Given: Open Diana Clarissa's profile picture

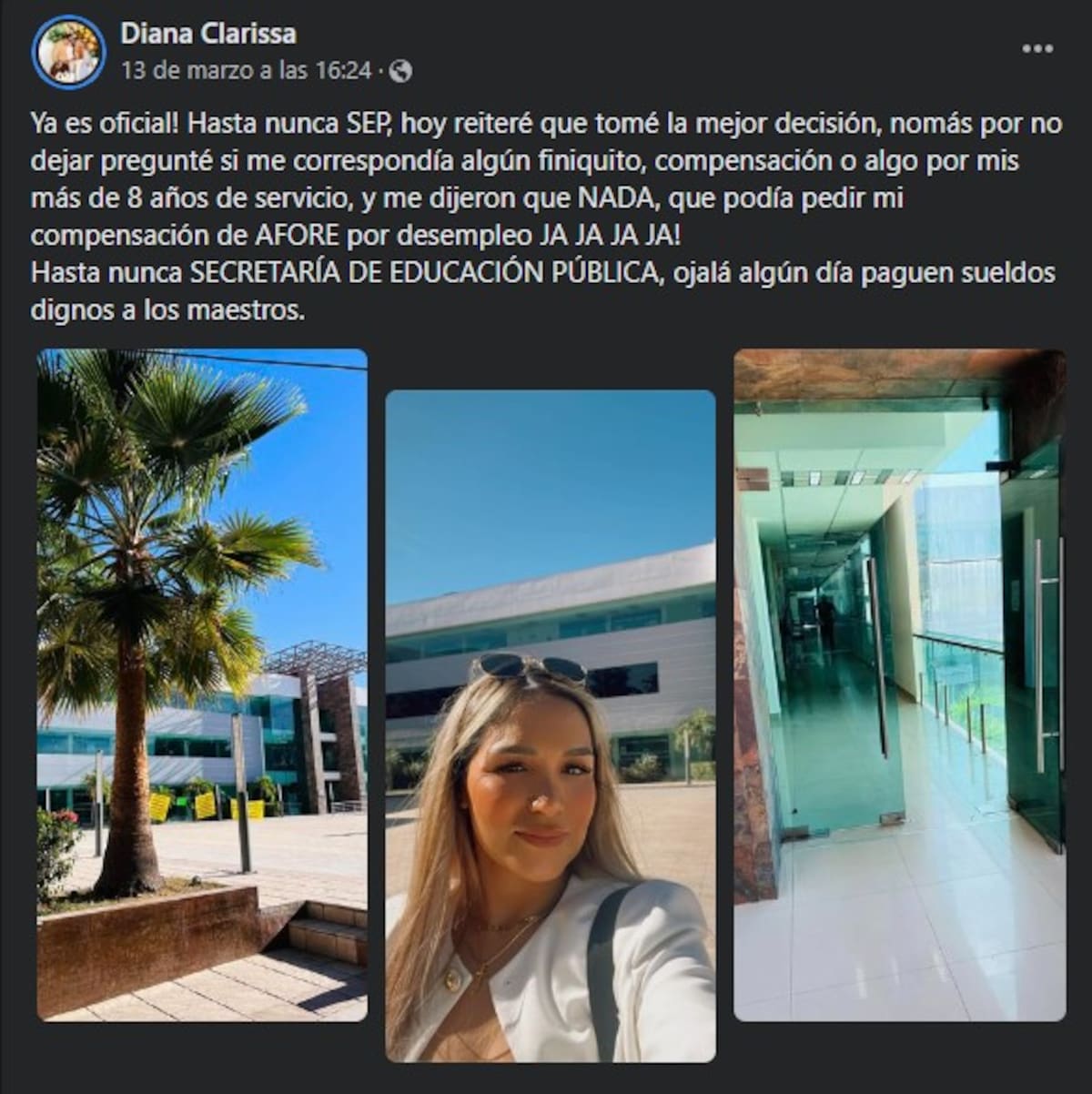Looking at the screenshot, I should pyautogui.click(x=66, y=52).
